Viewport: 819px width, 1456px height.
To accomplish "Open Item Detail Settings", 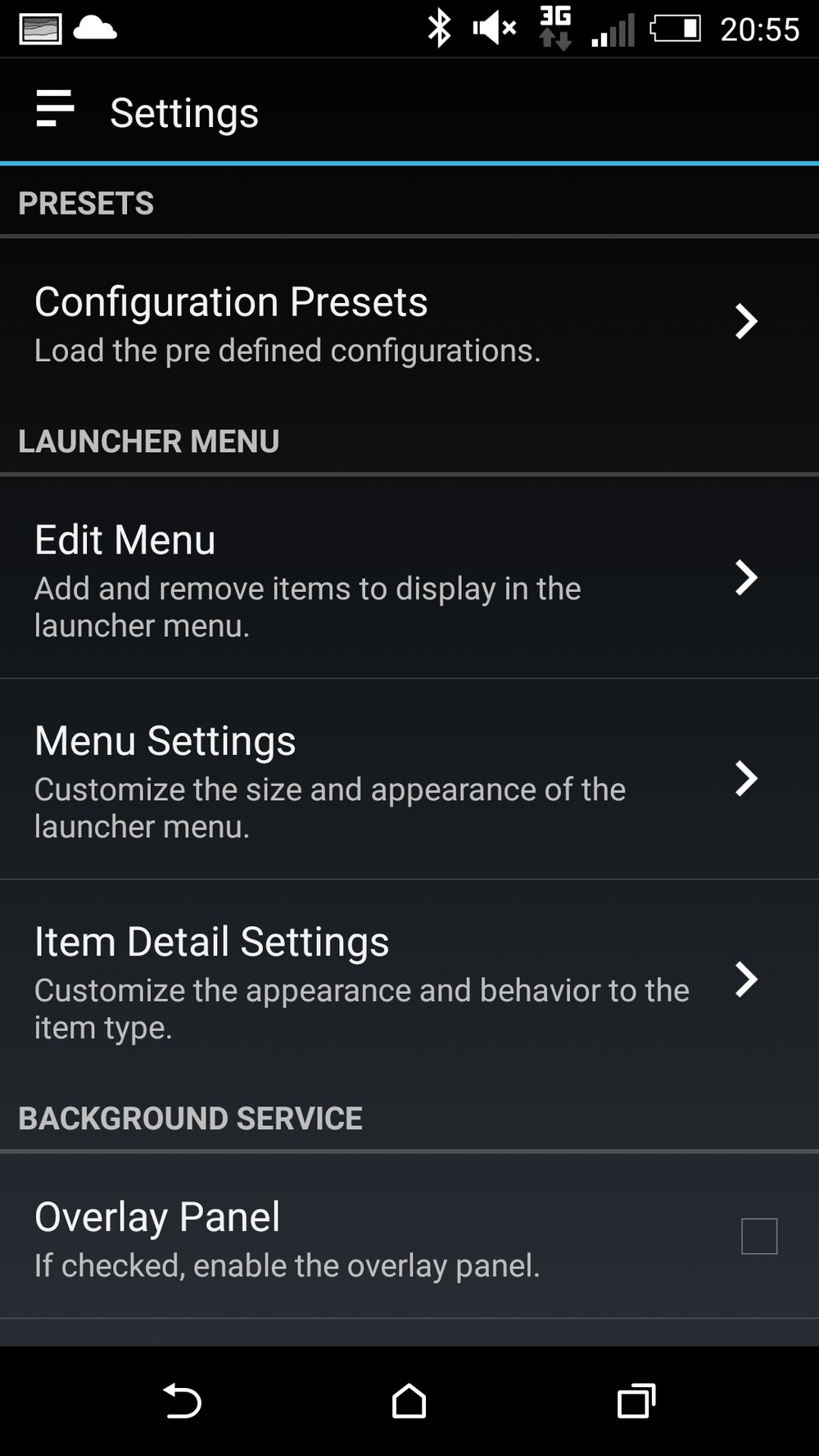I will (x=409, y=979).
